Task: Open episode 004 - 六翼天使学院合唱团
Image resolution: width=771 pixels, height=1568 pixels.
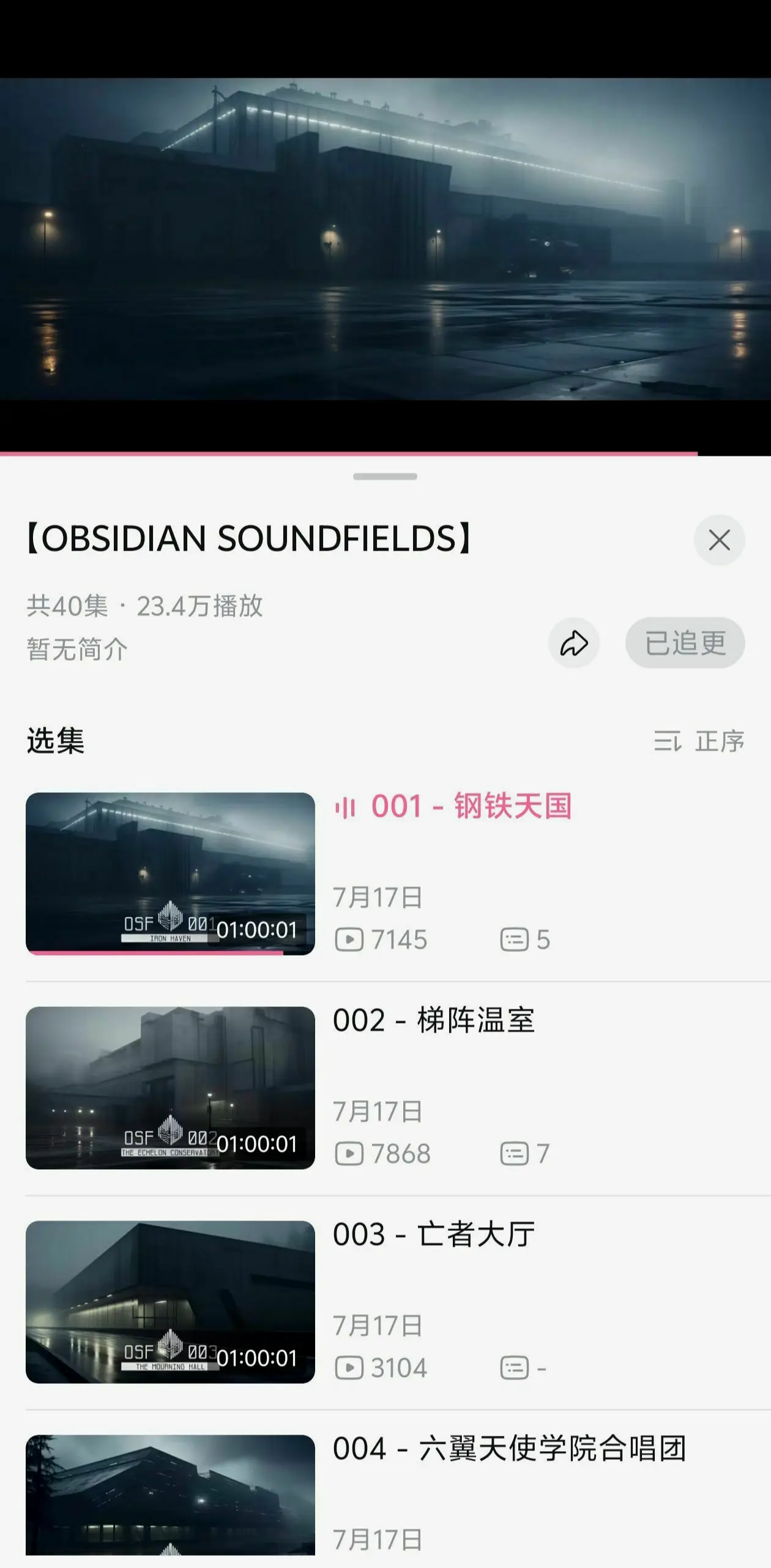Action: click(509, 1449)
